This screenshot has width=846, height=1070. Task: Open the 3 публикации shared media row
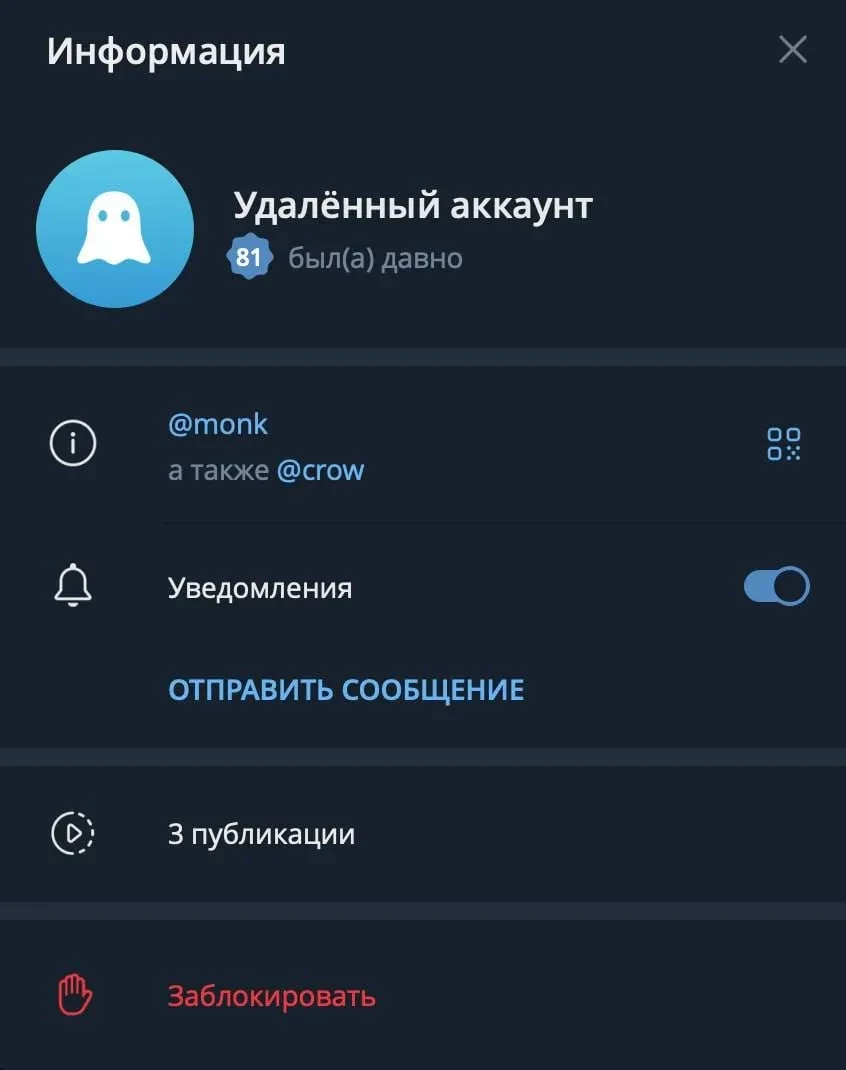pos(262,833)
